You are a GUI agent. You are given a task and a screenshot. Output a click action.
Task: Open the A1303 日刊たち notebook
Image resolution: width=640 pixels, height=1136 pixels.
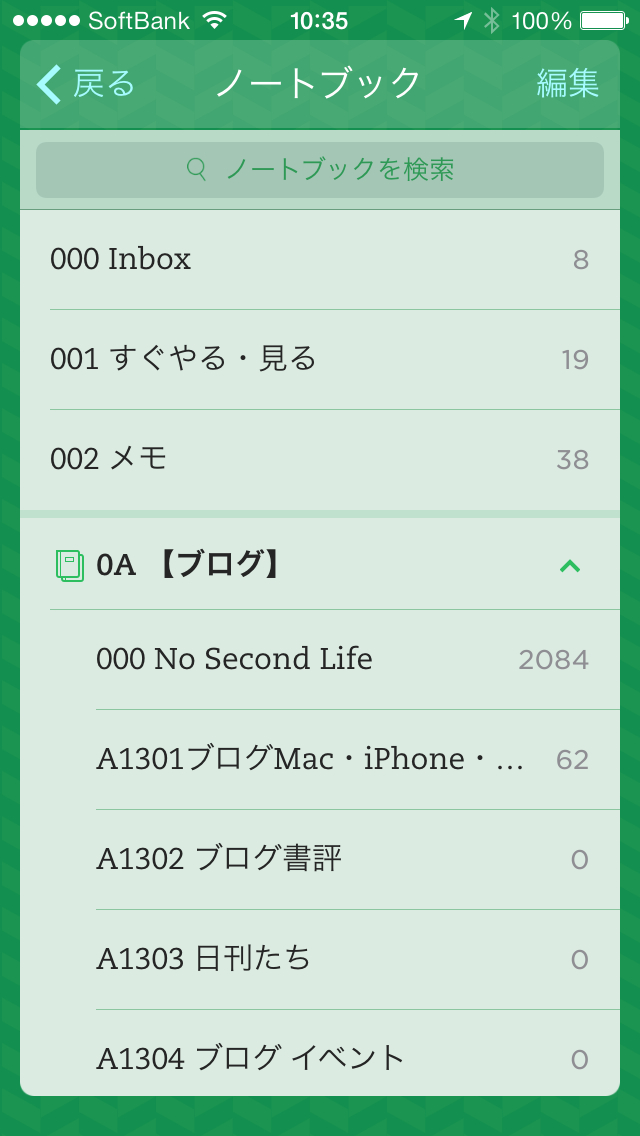click(x=340, y=959)
